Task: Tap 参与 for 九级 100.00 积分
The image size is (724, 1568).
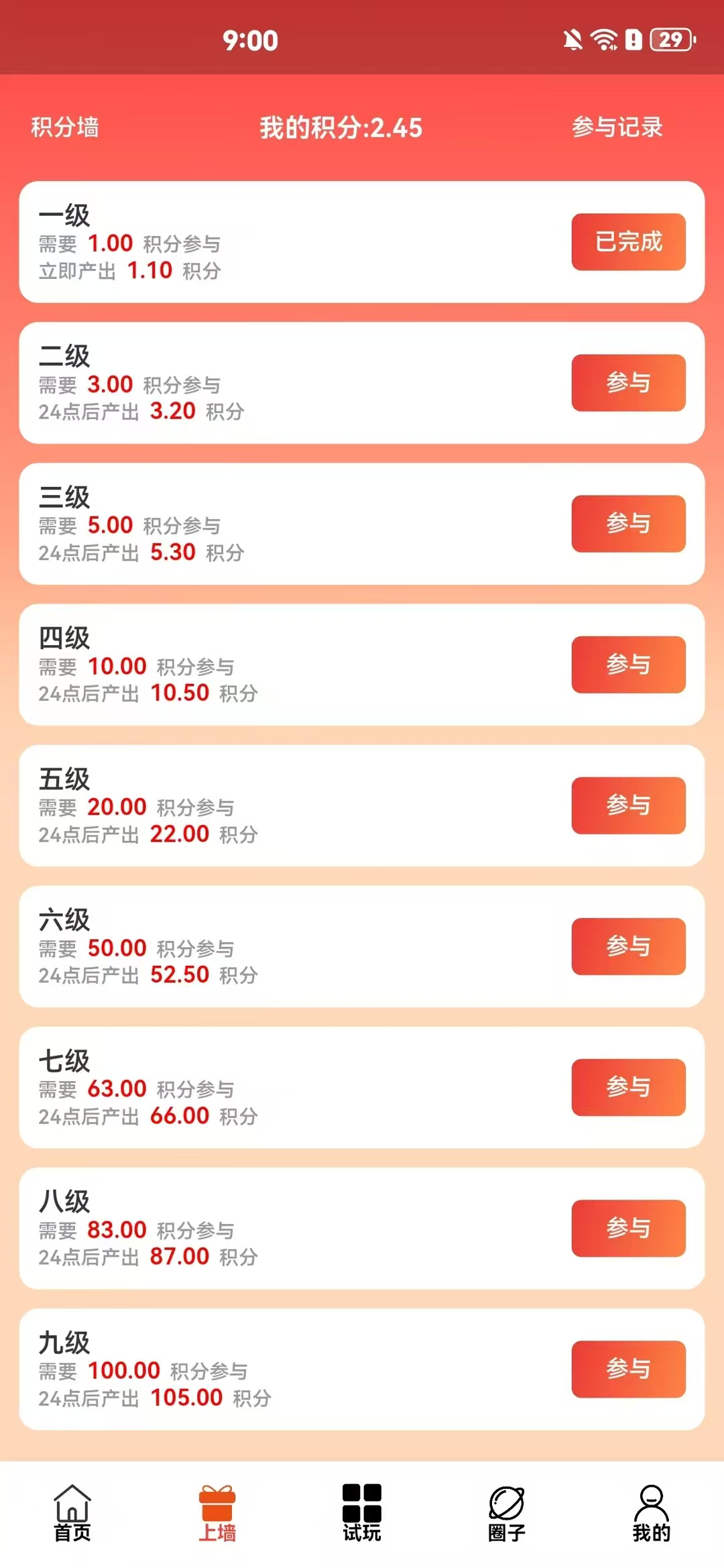Action: [628, 1369]
